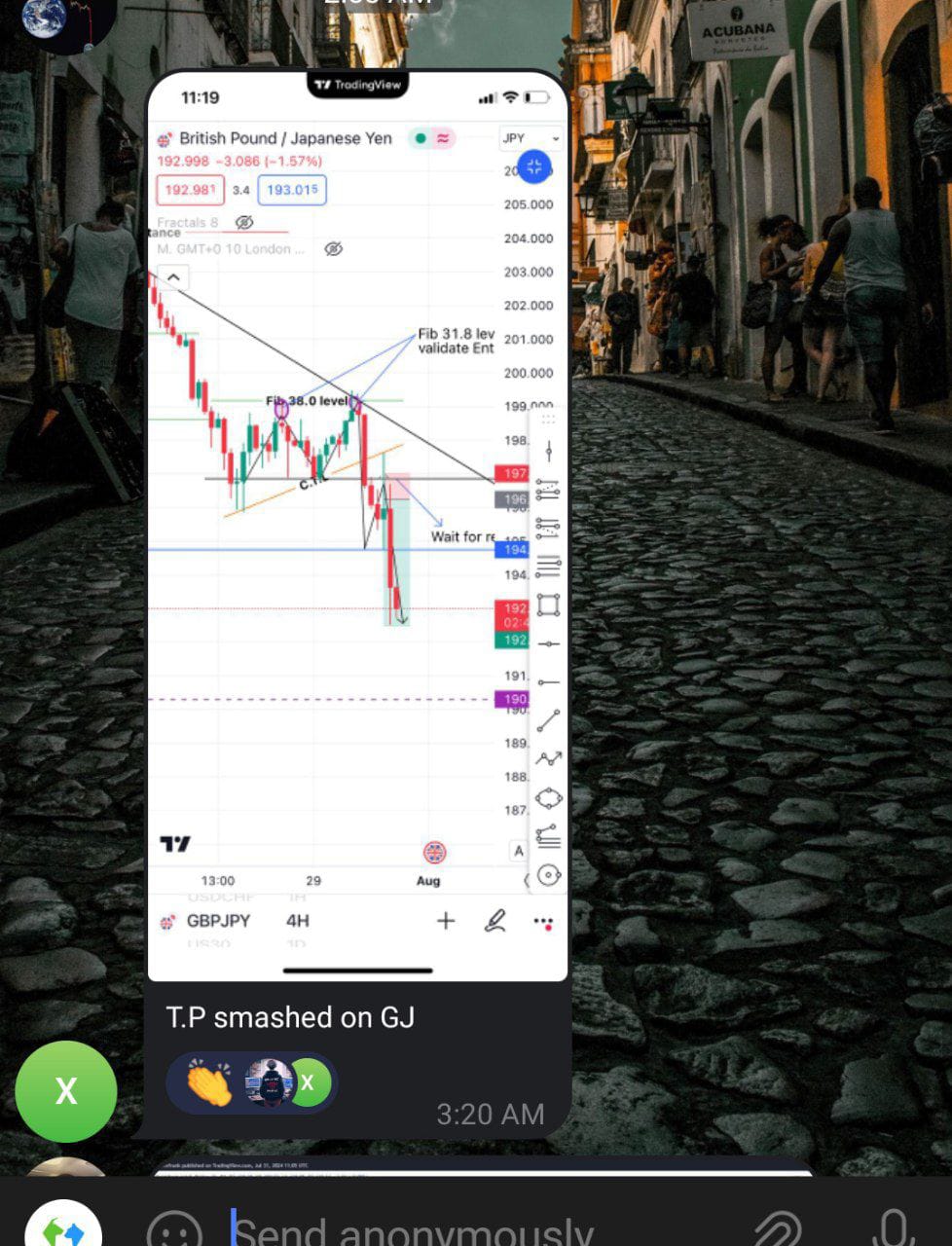Tap the microphone to record a voice message
The image size is (952, 1246).
[893, 1228]
